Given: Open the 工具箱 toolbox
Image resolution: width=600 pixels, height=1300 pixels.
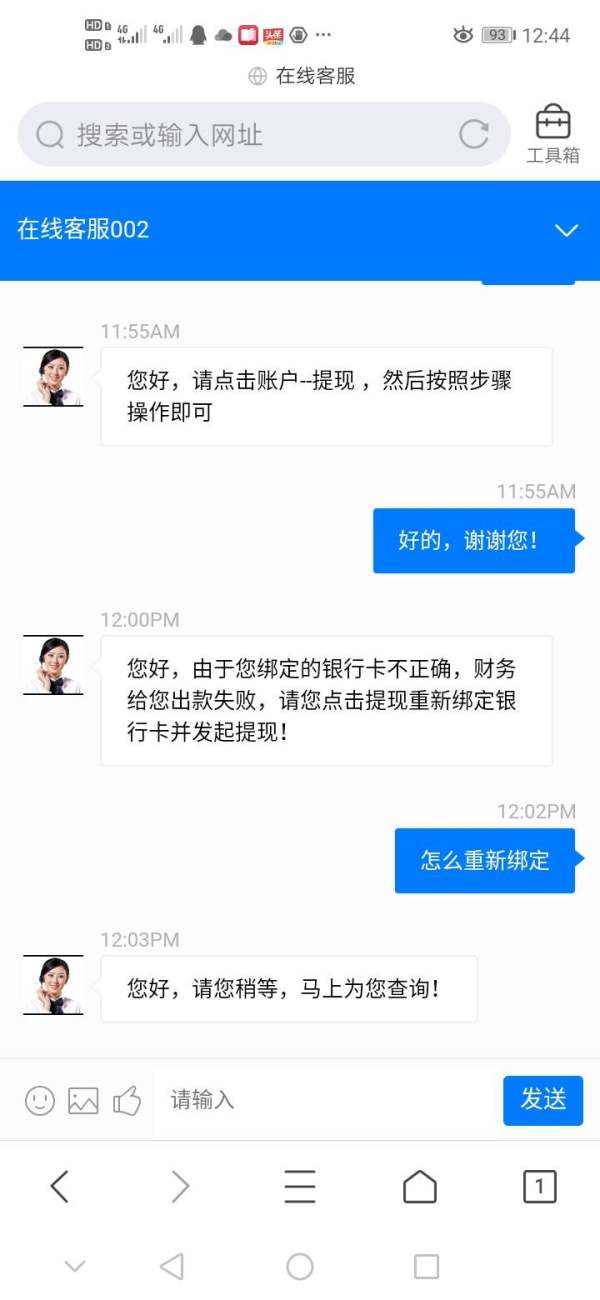Looking at the screenshot, I should [x=553, y=134].
